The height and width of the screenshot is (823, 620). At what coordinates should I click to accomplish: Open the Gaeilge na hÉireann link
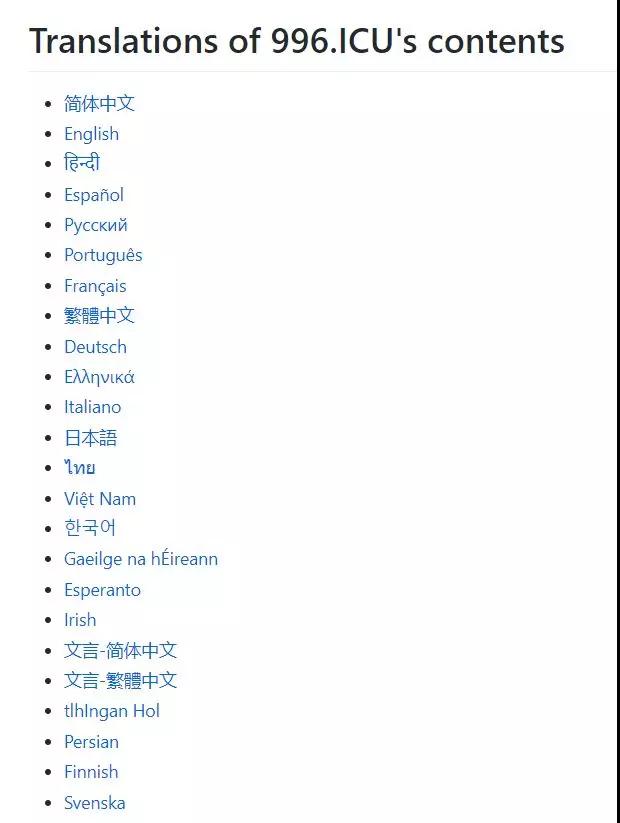point(141,559)
